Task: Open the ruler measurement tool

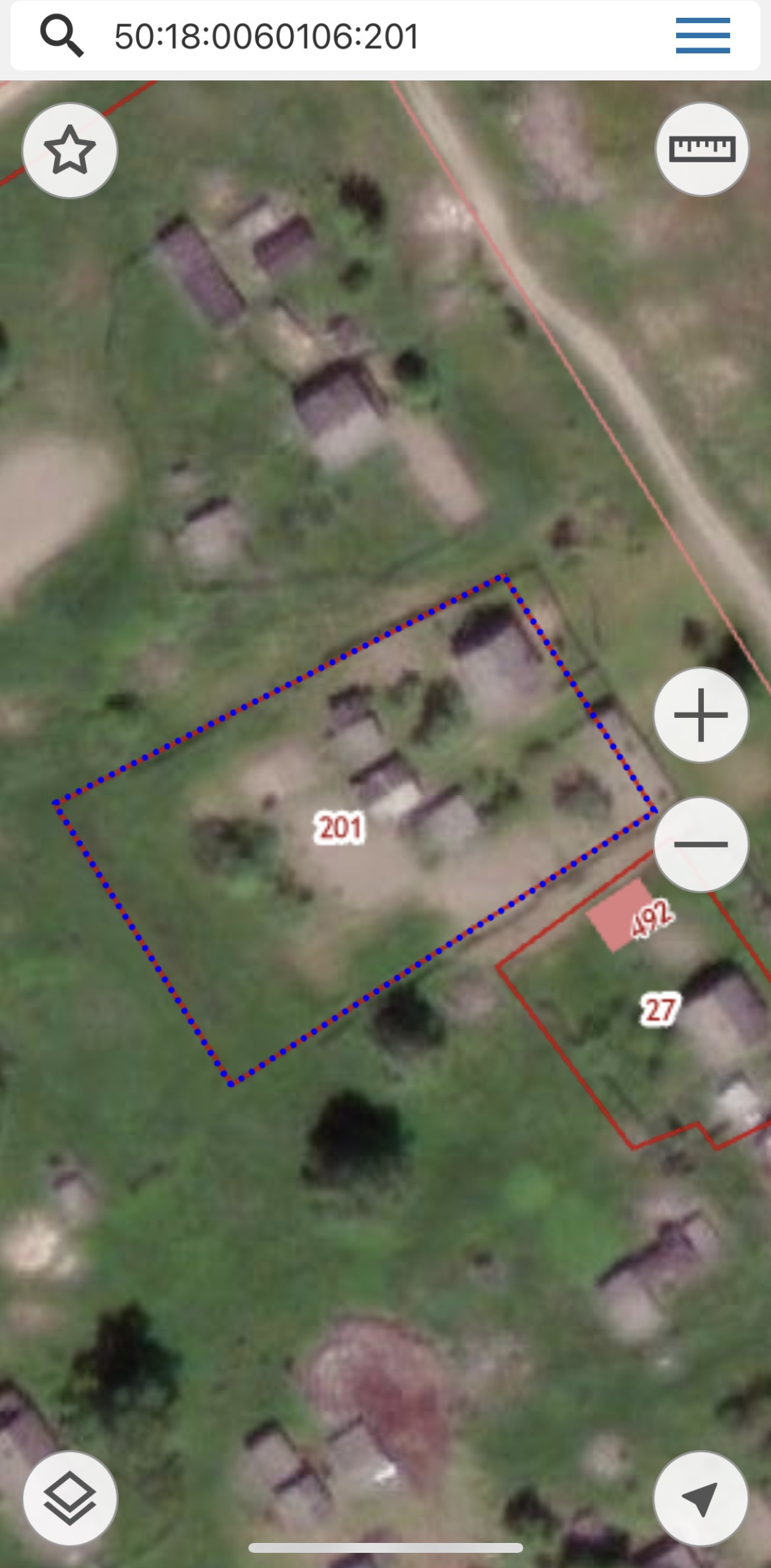Action: pos(702,150)
